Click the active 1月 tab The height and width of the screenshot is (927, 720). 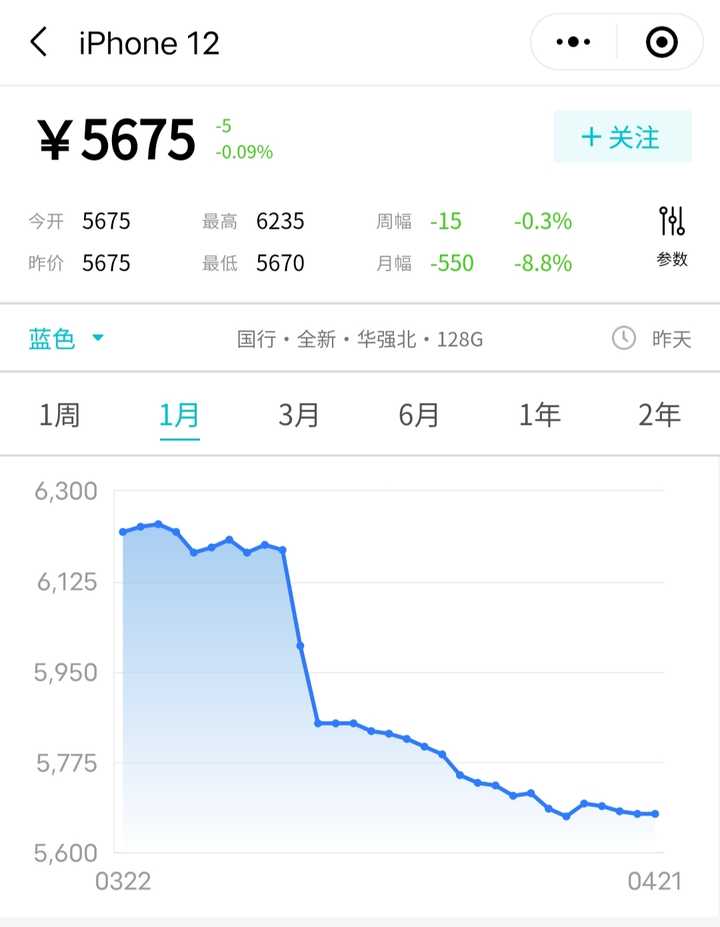coord(180,414)
